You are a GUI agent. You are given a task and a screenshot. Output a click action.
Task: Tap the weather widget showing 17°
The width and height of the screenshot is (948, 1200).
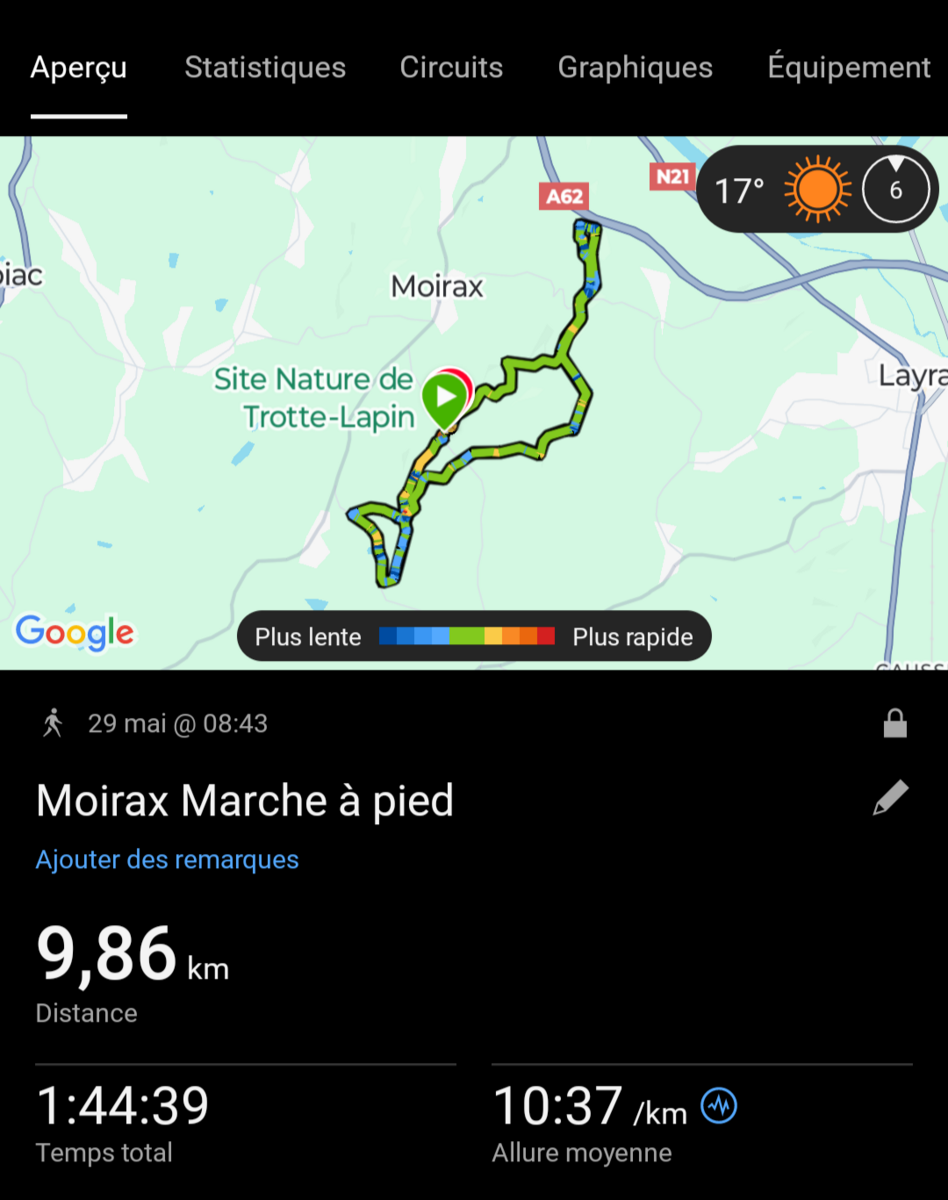tap(817, 190)
